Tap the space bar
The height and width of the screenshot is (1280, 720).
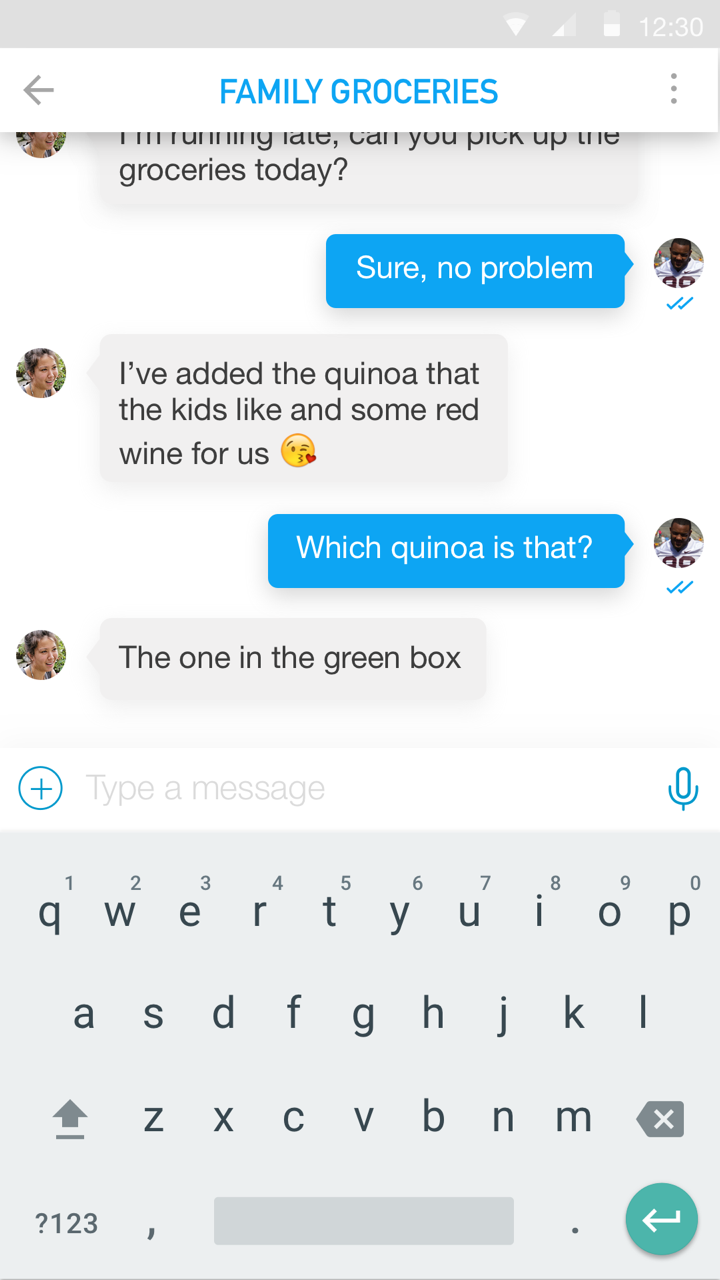coord(363,1221)
